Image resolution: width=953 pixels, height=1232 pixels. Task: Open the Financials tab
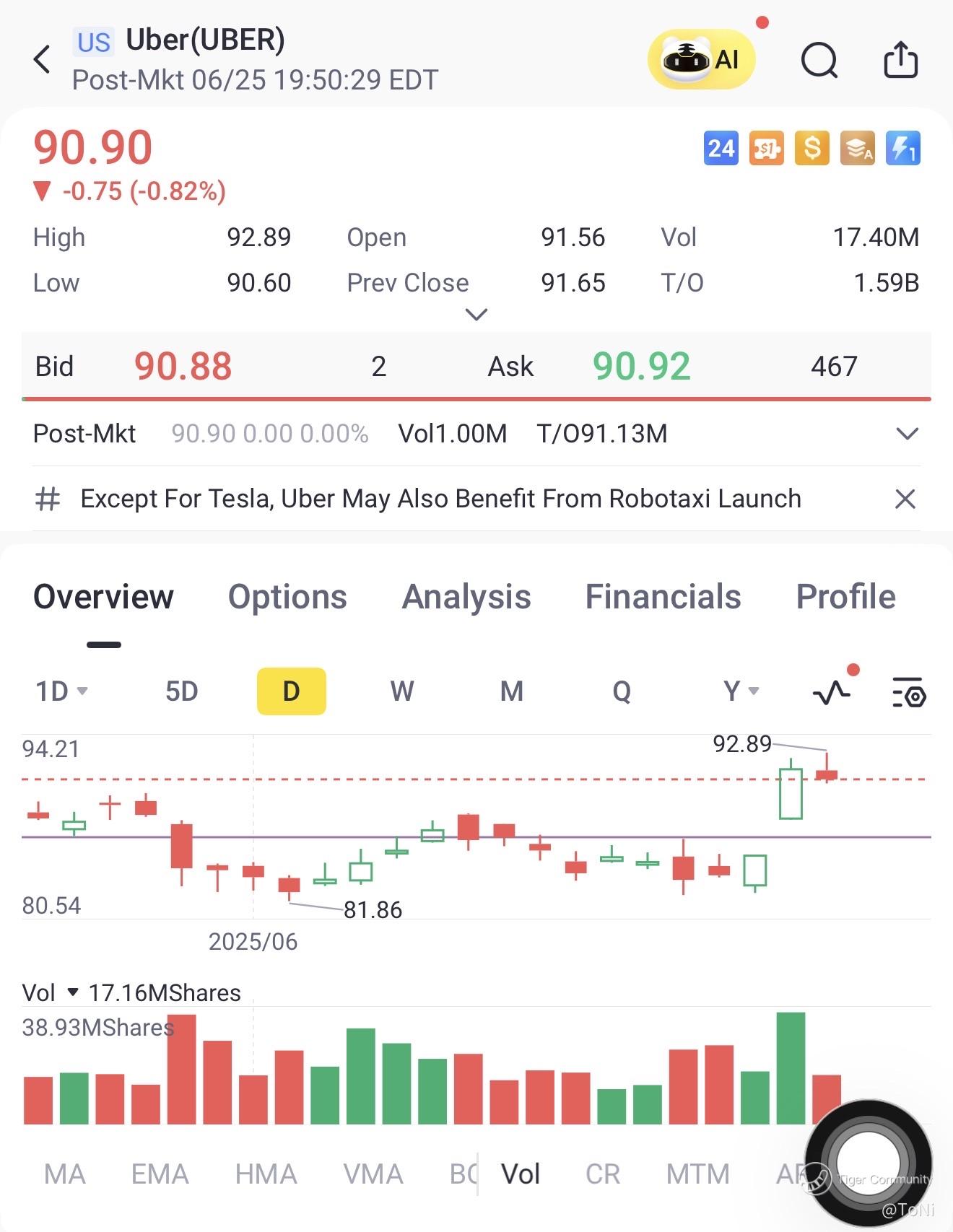[x=663, y=597]
